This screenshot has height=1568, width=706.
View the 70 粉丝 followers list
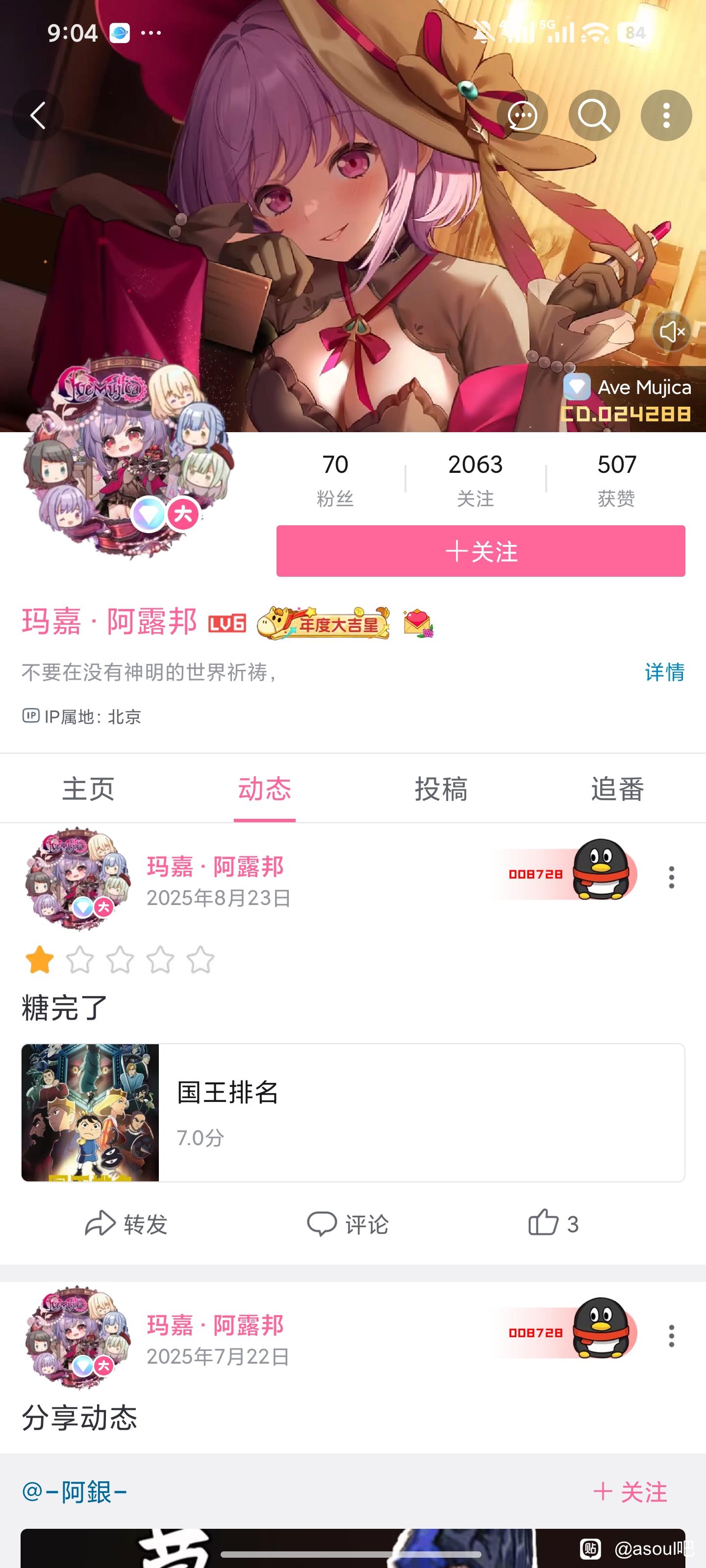(x=335, y=479)
